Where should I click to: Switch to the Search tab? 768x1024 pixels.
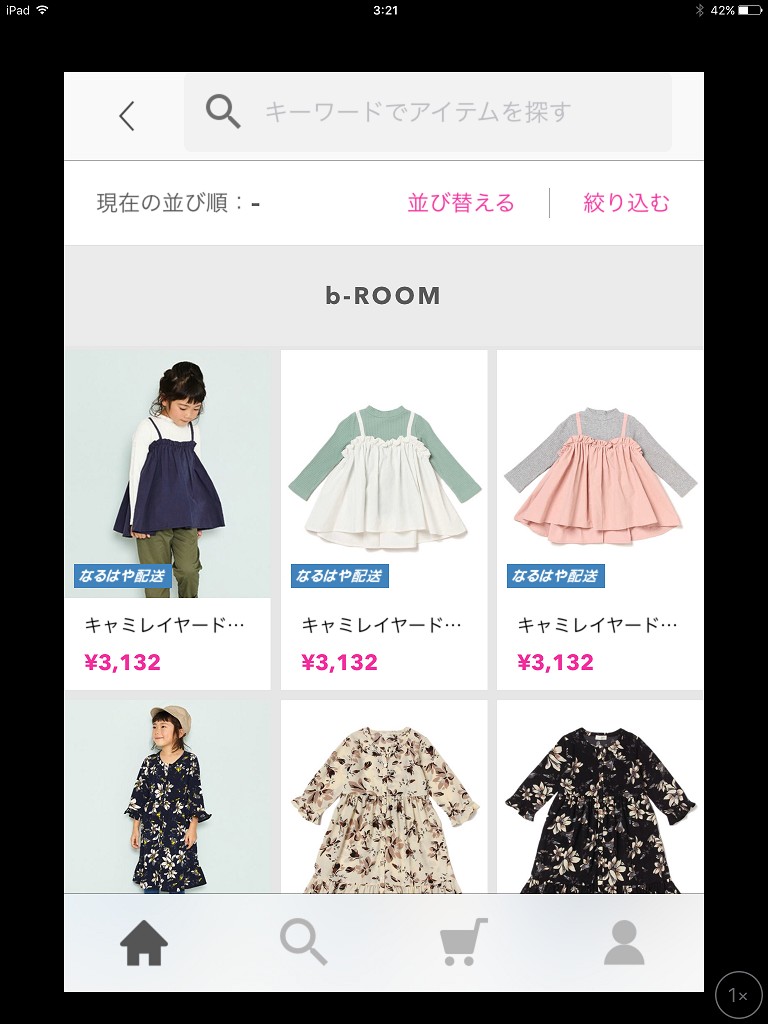pos(304,942)
